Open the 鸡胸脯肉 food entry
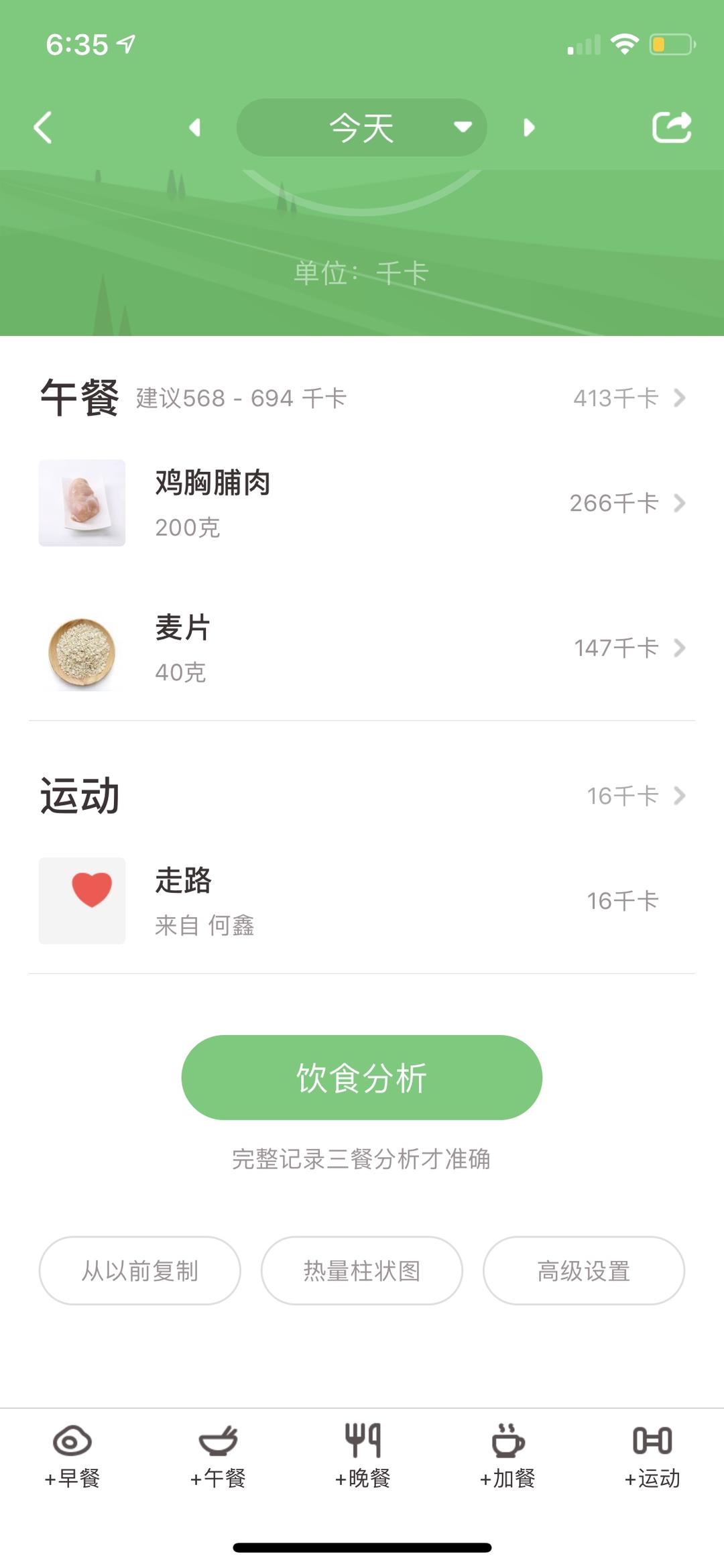 (361, 503)
